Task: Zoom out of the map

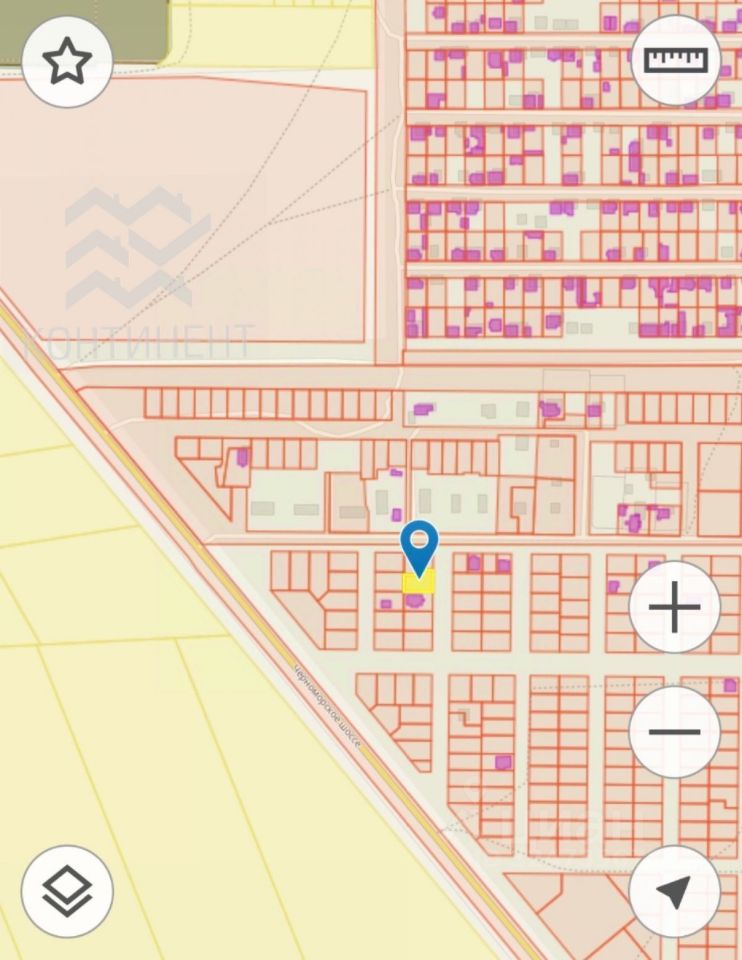Action: [675, 732]
